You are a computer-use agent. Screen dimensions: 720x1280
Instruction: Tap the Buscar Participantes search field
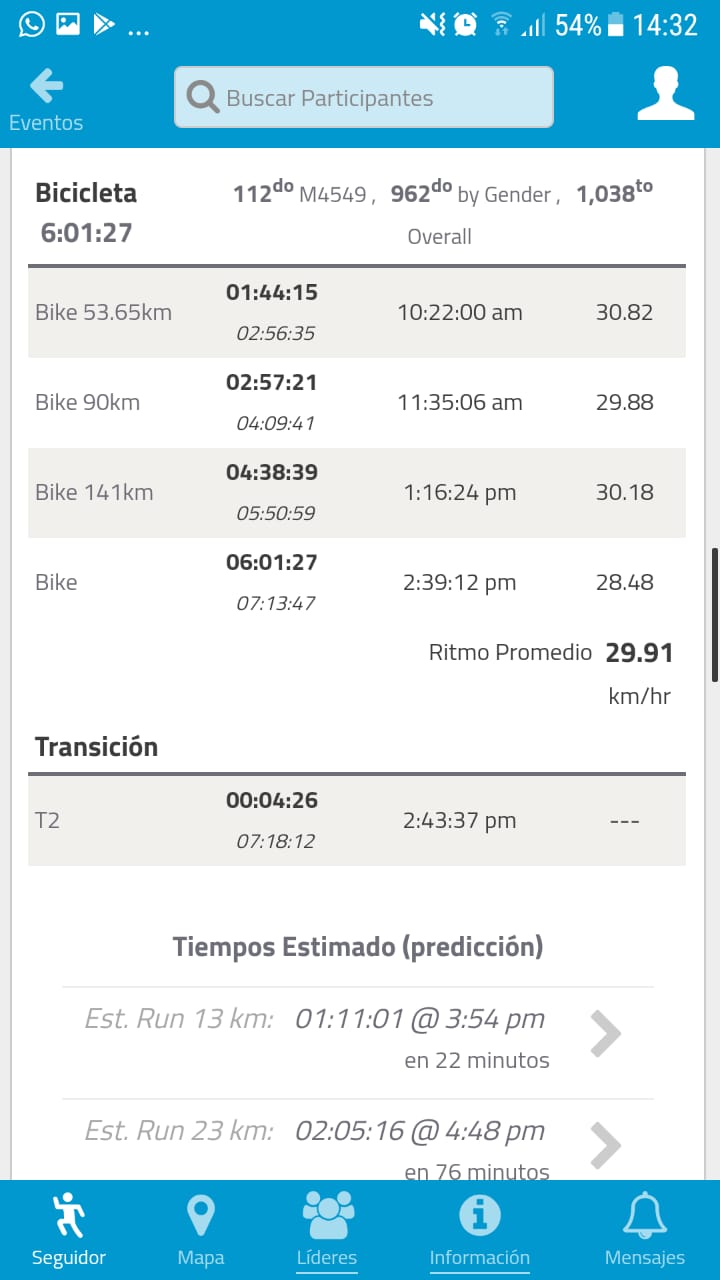[364, 98]
